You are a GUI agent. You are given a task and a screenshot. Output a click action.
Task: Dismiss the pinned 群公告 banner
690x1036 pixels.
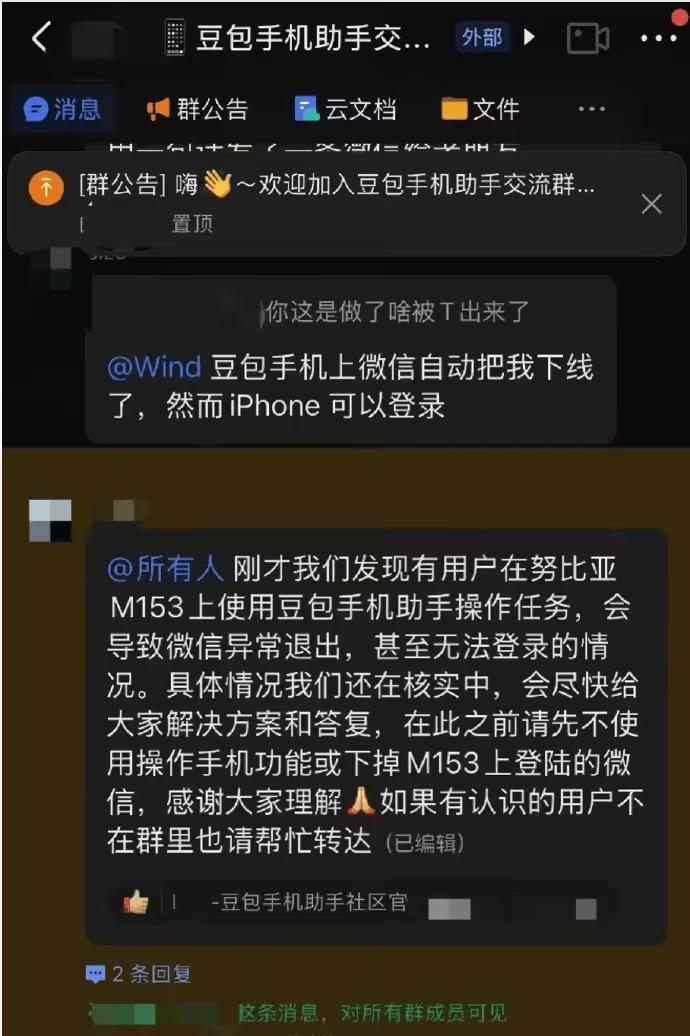[651, 204]
